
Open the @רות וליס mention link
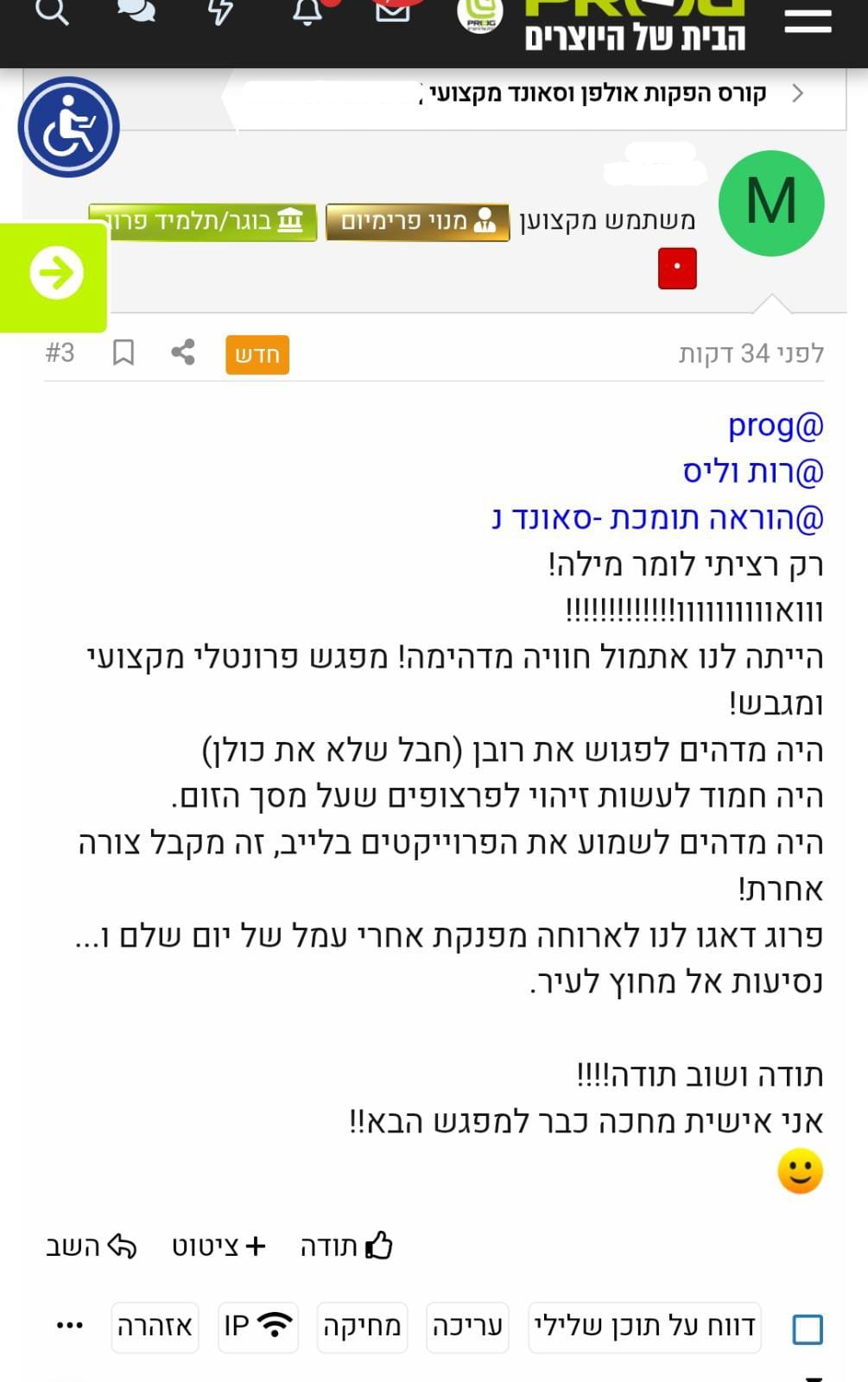[x=752, y=472]
